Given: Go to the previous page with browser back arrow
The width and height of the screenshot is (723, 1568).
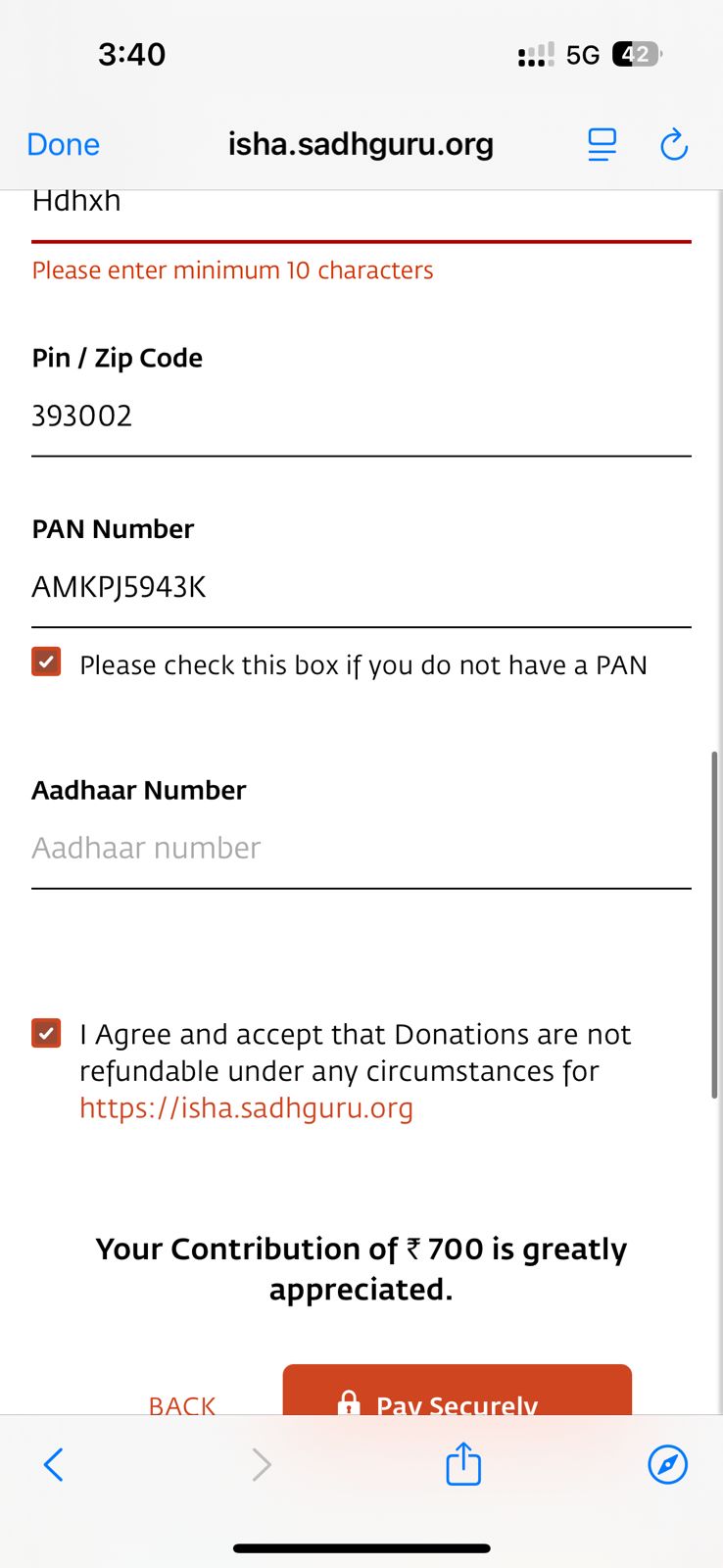Looking at the screenshot, I should click(54, 1465).
